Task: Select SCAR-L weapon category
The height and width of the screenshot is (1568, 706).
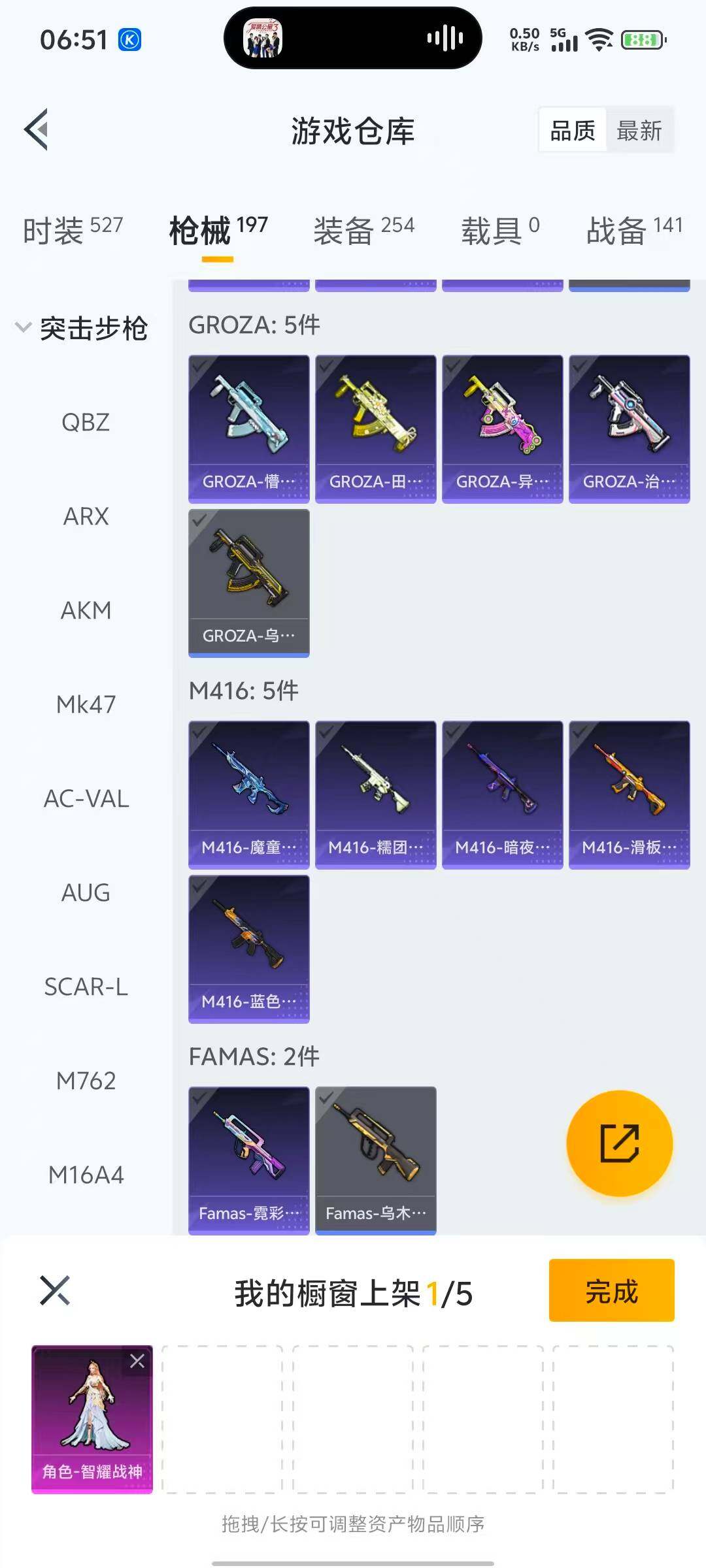Action: tap(86, 987)
